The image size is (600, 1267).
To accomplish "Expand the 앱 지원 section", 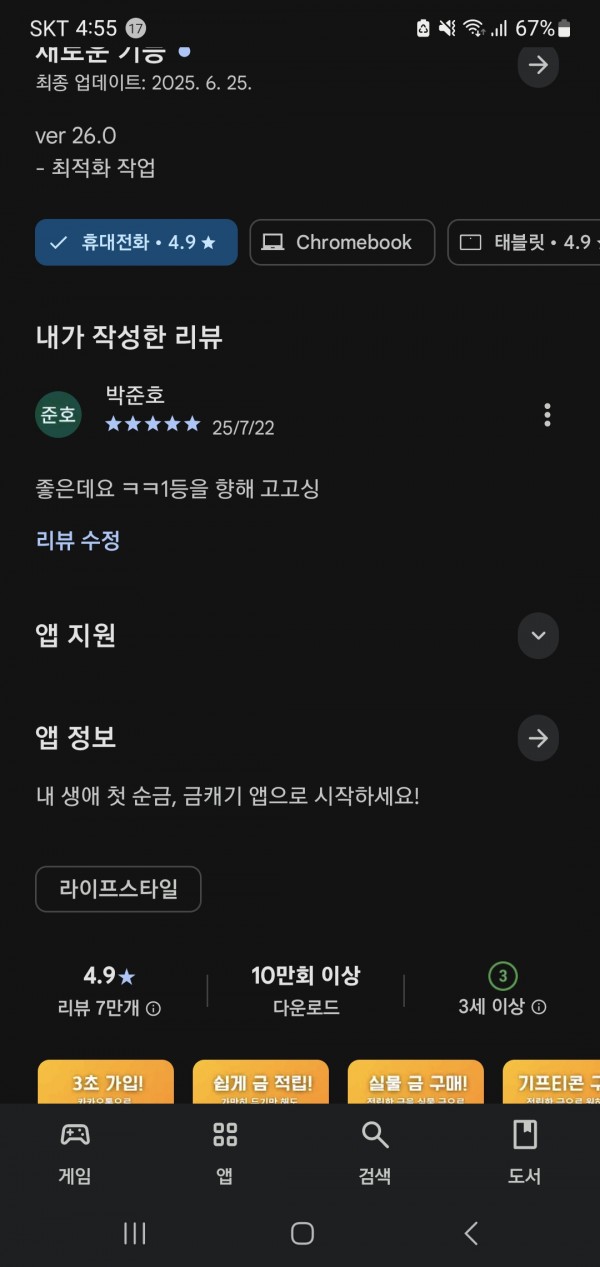I will (x=538, y=635).
